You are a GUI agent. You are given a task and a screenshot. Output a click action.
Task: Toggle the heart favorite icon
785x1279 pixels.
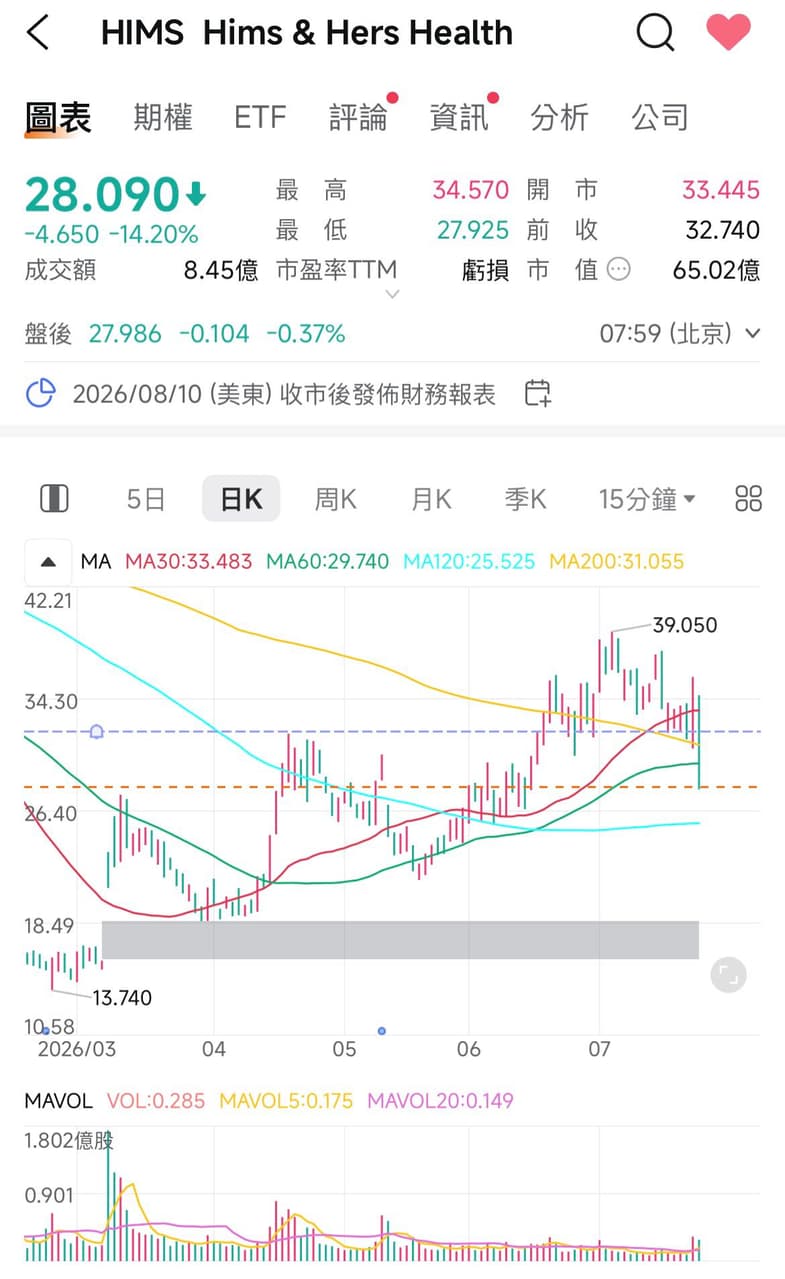[x=728, y=32]
